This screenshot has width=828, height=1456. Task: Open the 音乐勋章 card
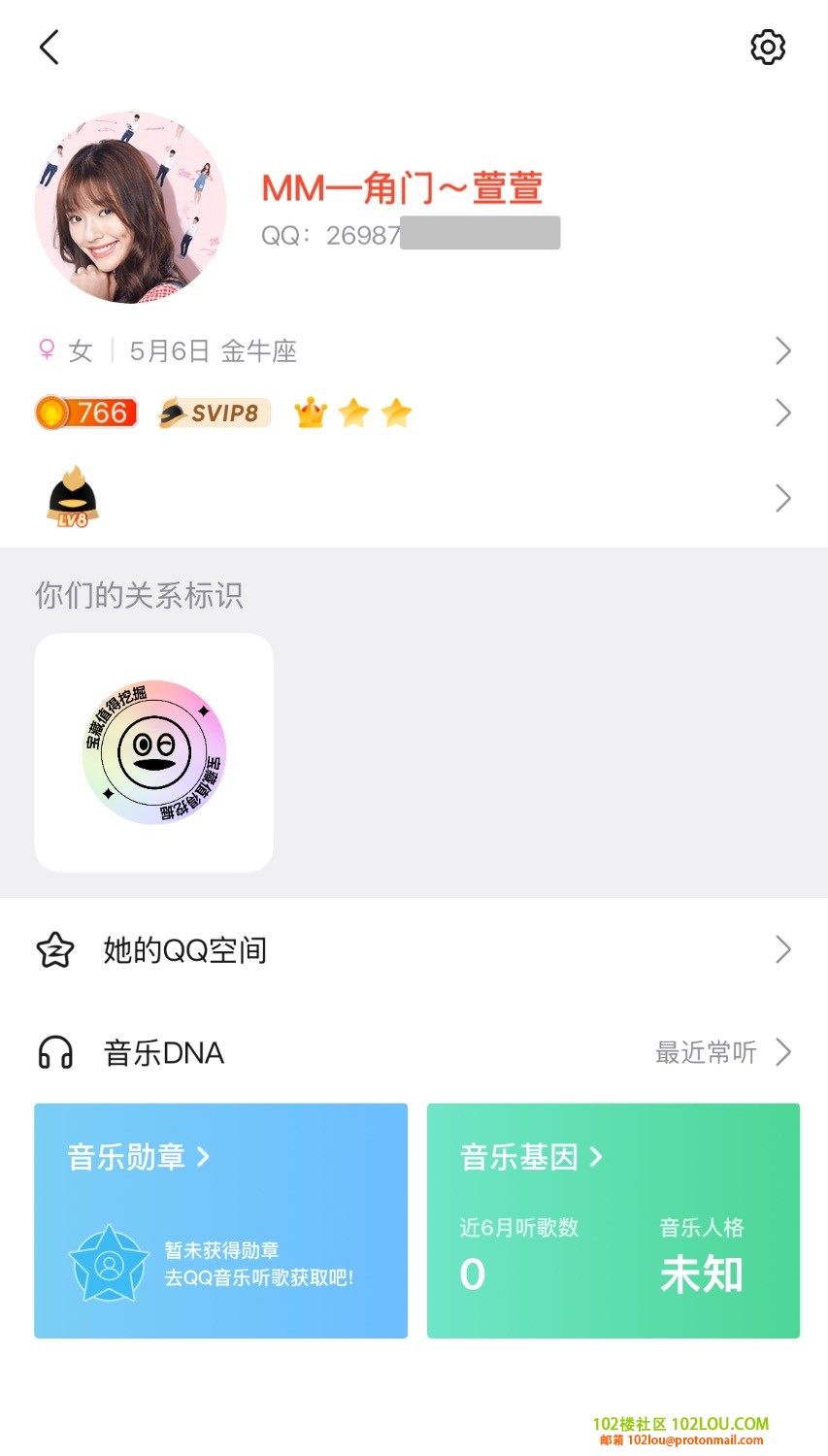point(220,1220)
